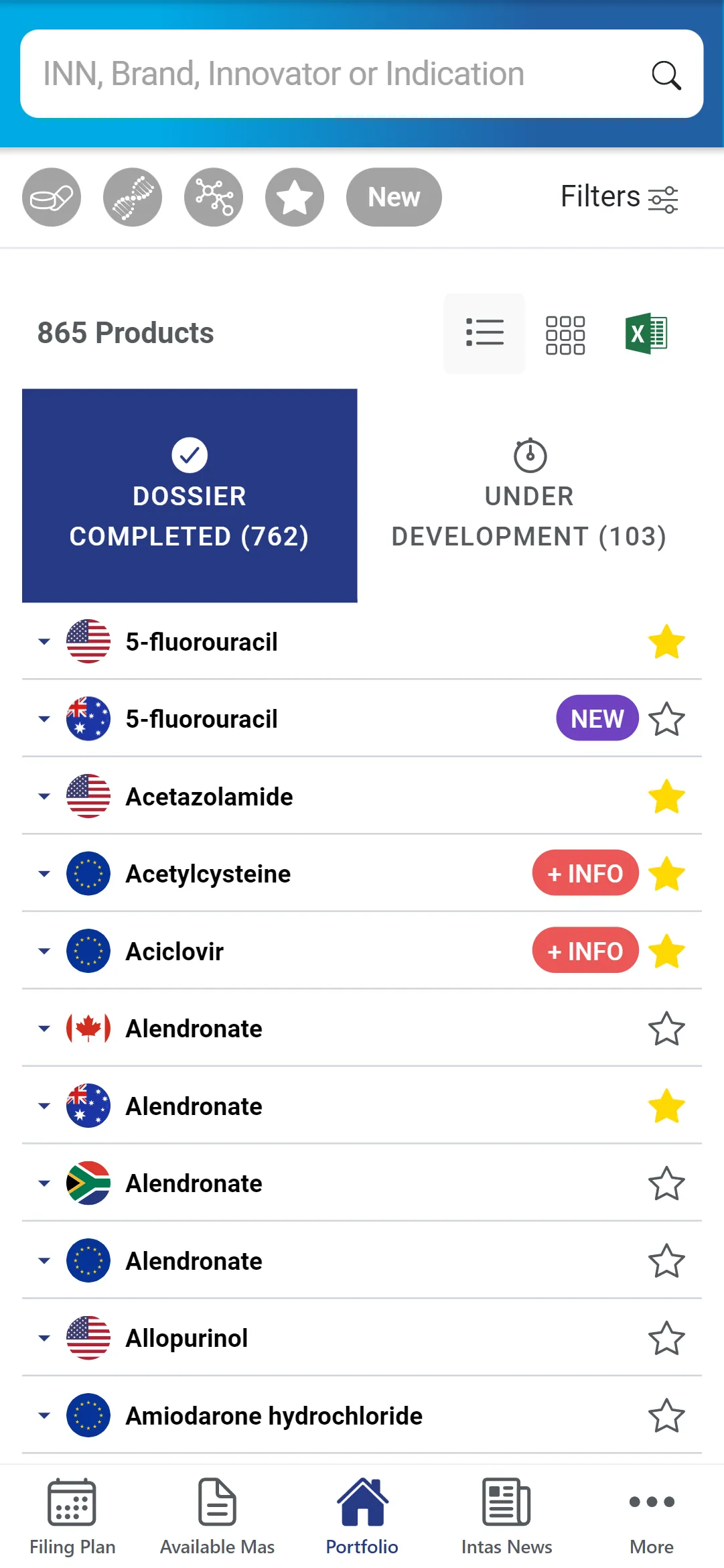Screen dimensions: 724x1568
Task: Open Available Mas tab
Action: [217, 1517]
